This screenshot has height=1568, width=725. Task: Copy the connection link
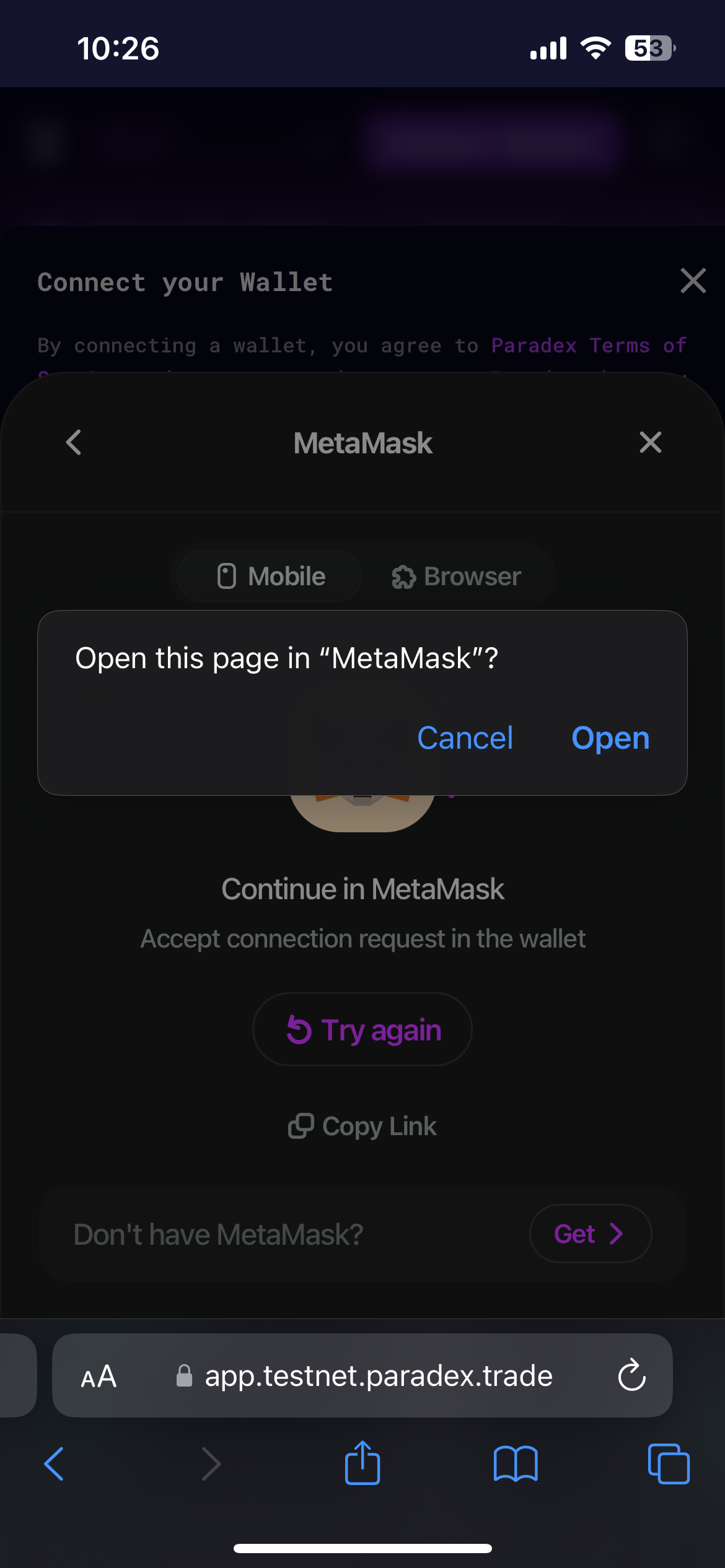point(363,1126)
